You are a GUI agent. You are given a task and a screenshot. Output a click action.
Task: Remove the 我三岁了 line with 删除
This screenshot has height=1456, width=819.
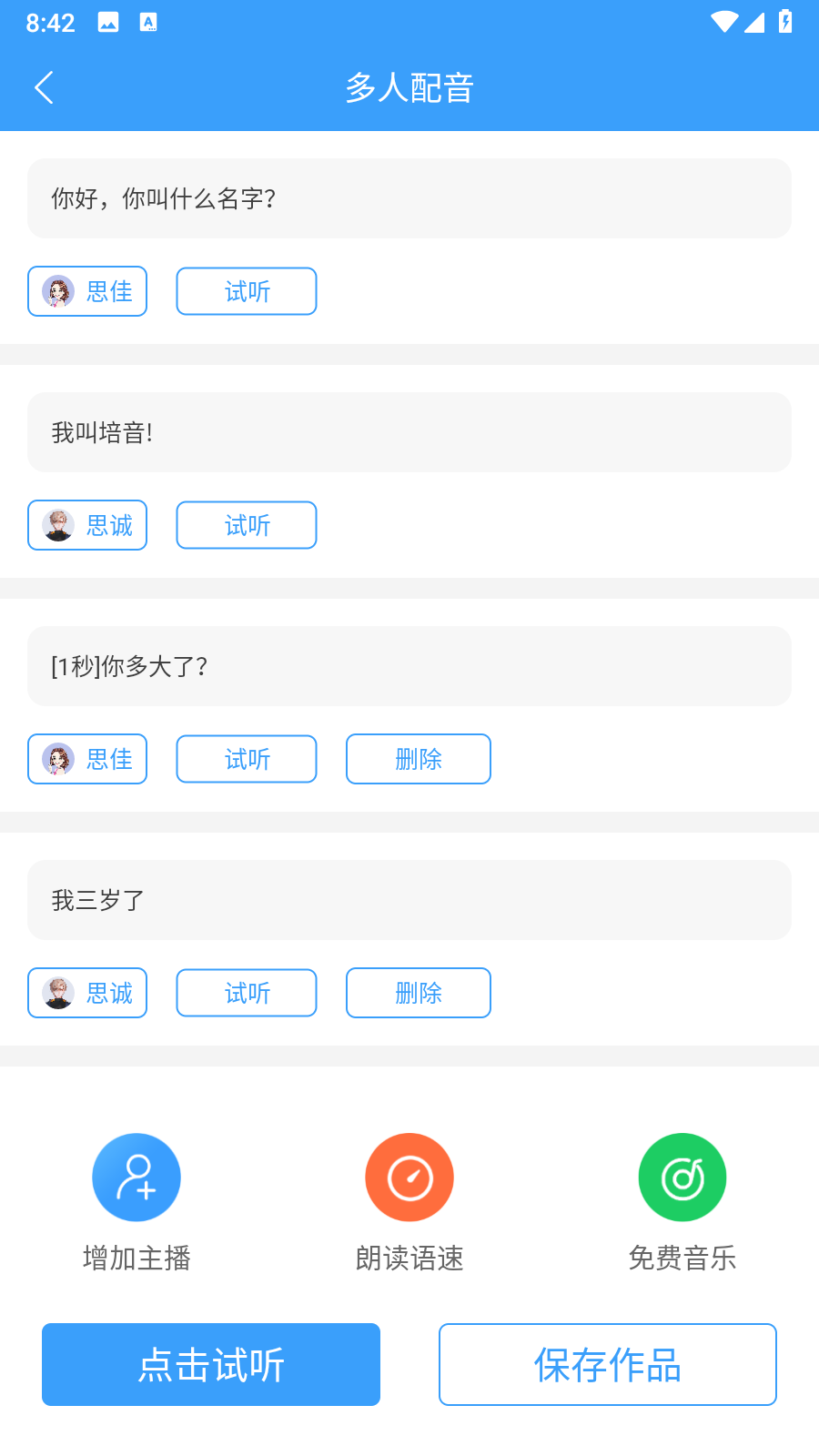point(418,993)
